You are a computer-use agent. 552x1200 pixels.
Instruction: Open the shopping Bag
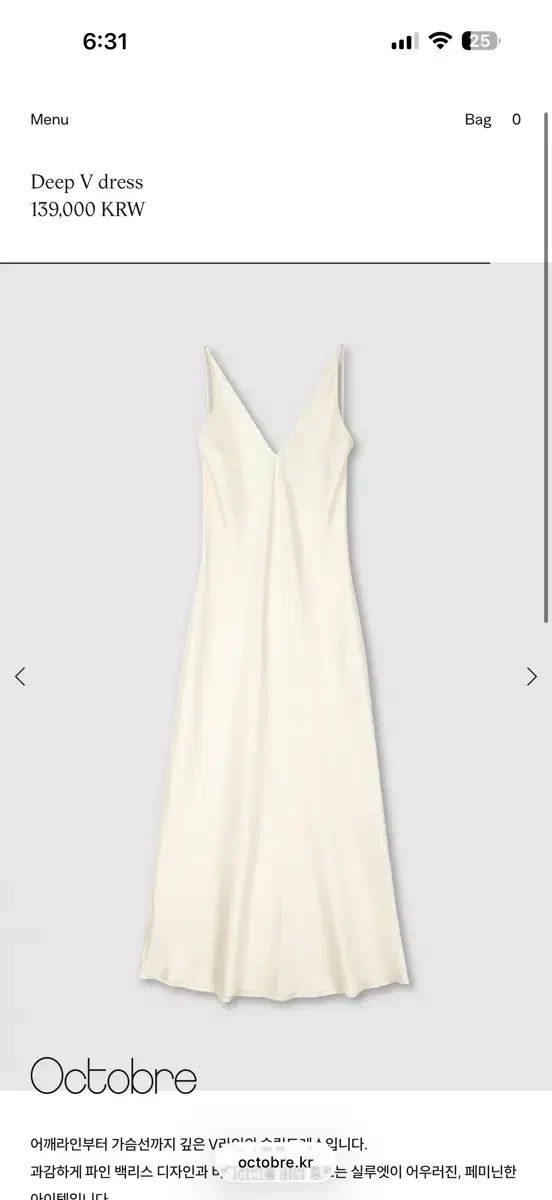[478, 119]
